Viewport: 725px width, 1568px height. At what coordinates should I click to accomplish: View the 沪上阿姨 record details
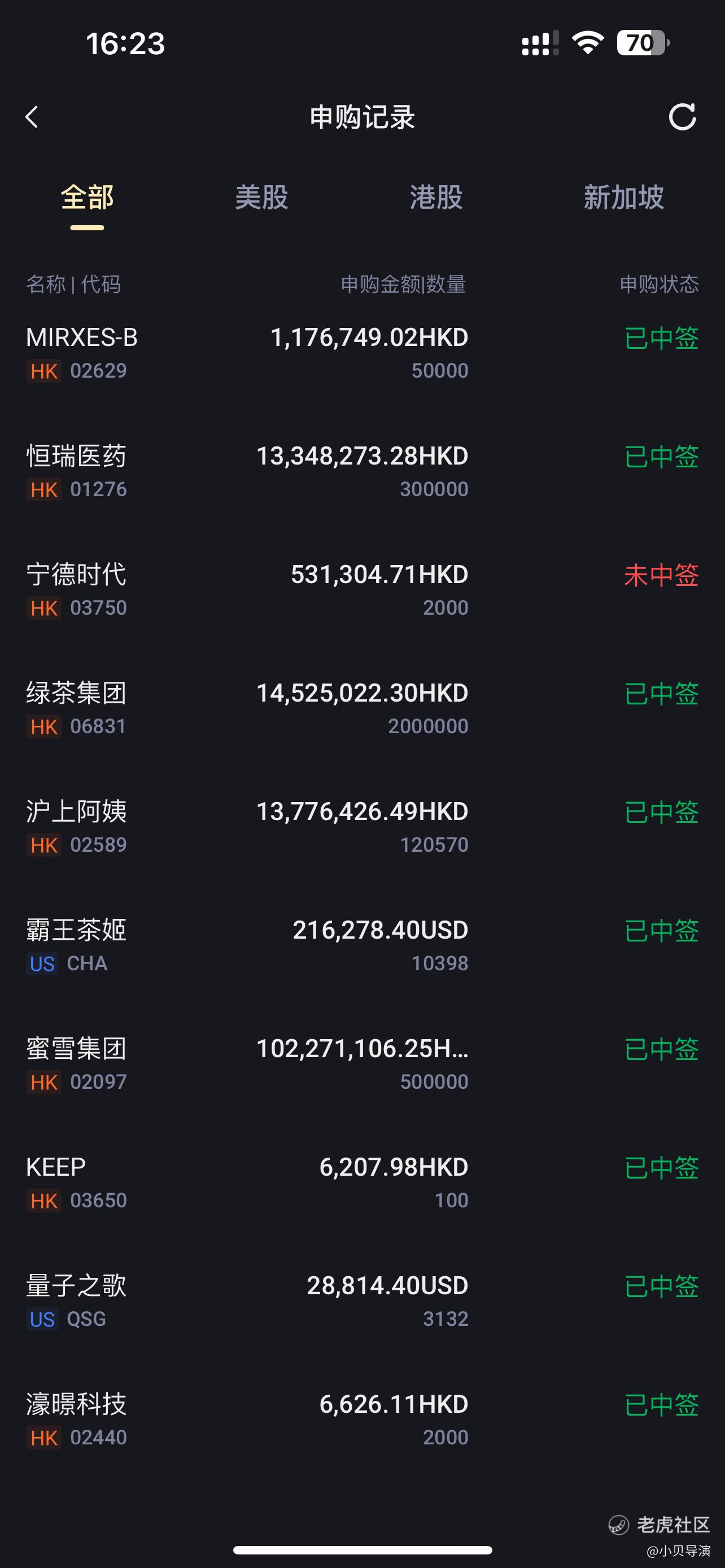[x=362, y=828]
